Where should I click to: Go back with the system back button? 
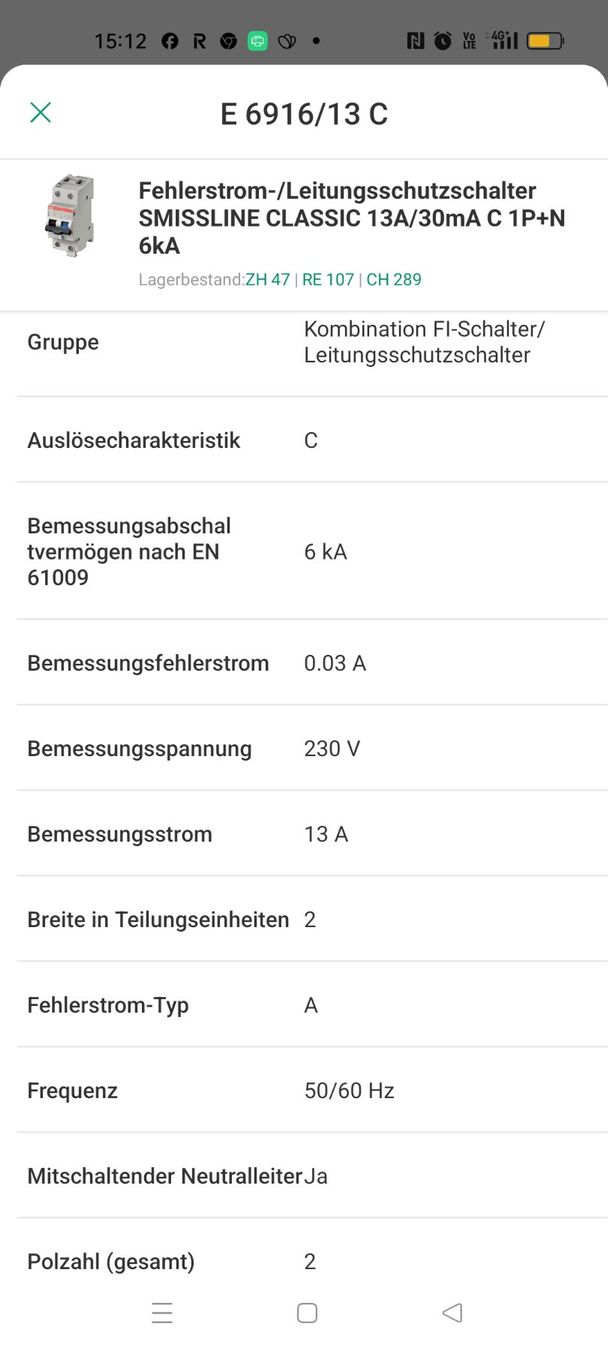452,1313
